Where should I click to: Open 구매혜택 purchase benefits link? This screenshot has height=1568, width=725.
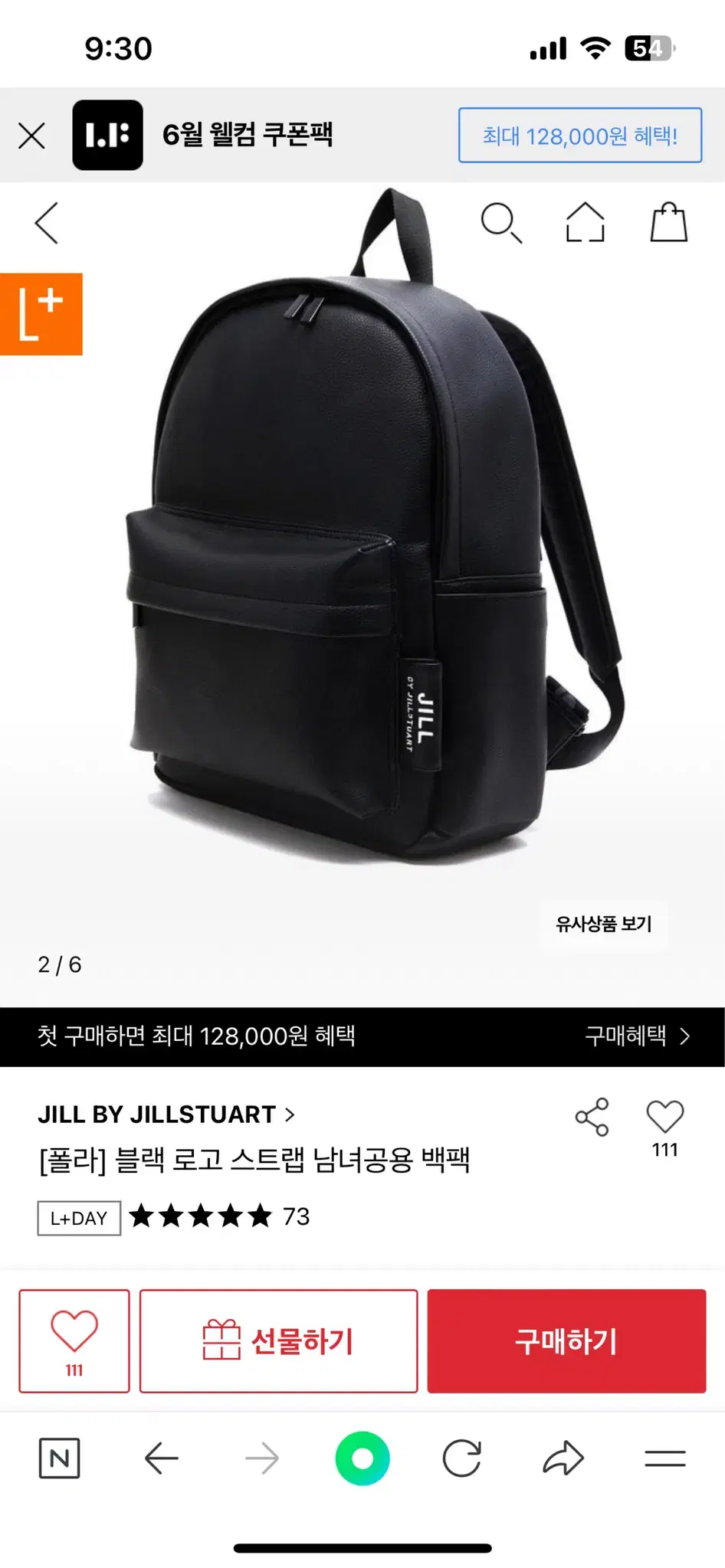pos(637,1036)
